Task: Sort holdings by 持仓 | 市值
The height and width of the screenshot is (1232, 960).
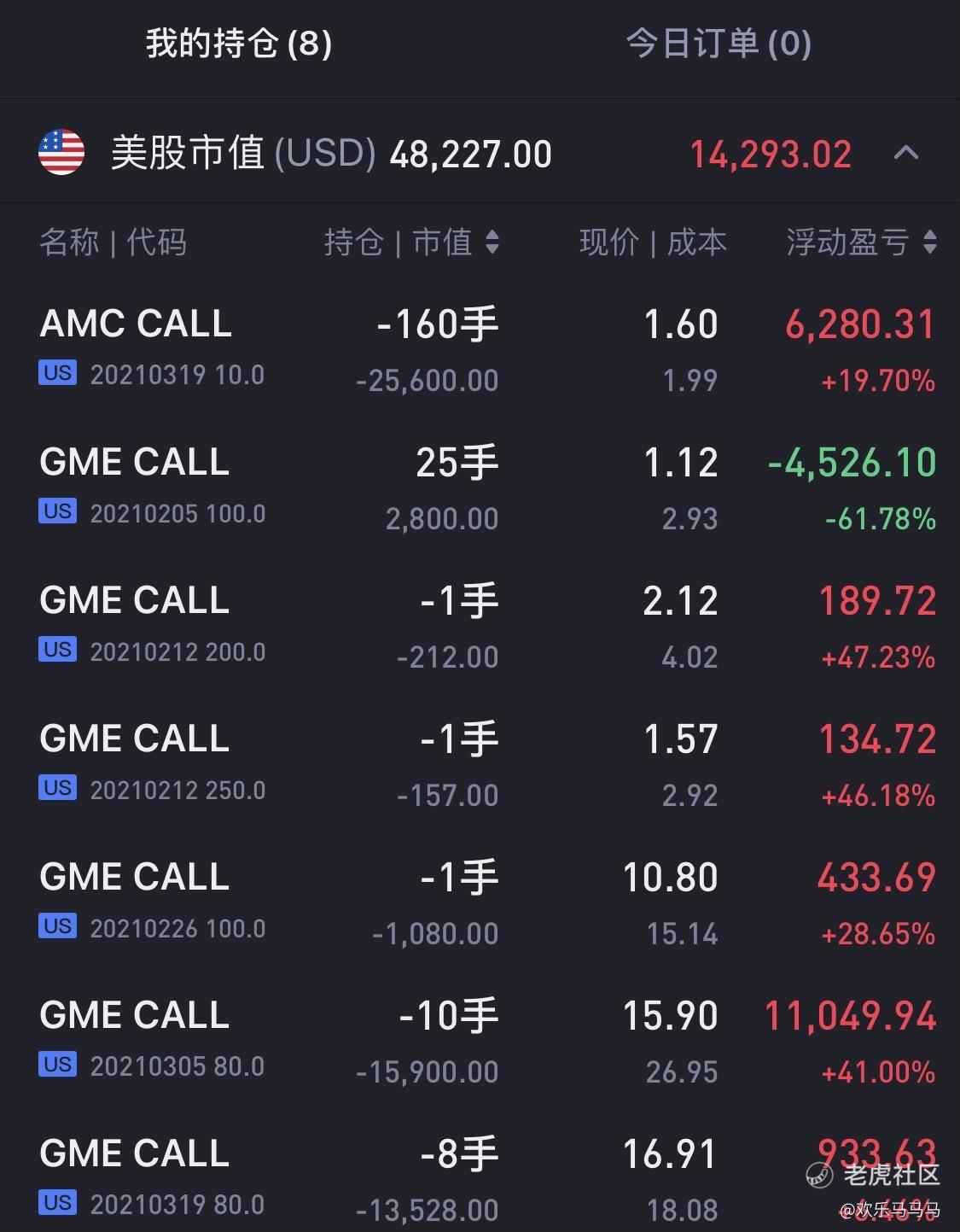Action: 411,242
